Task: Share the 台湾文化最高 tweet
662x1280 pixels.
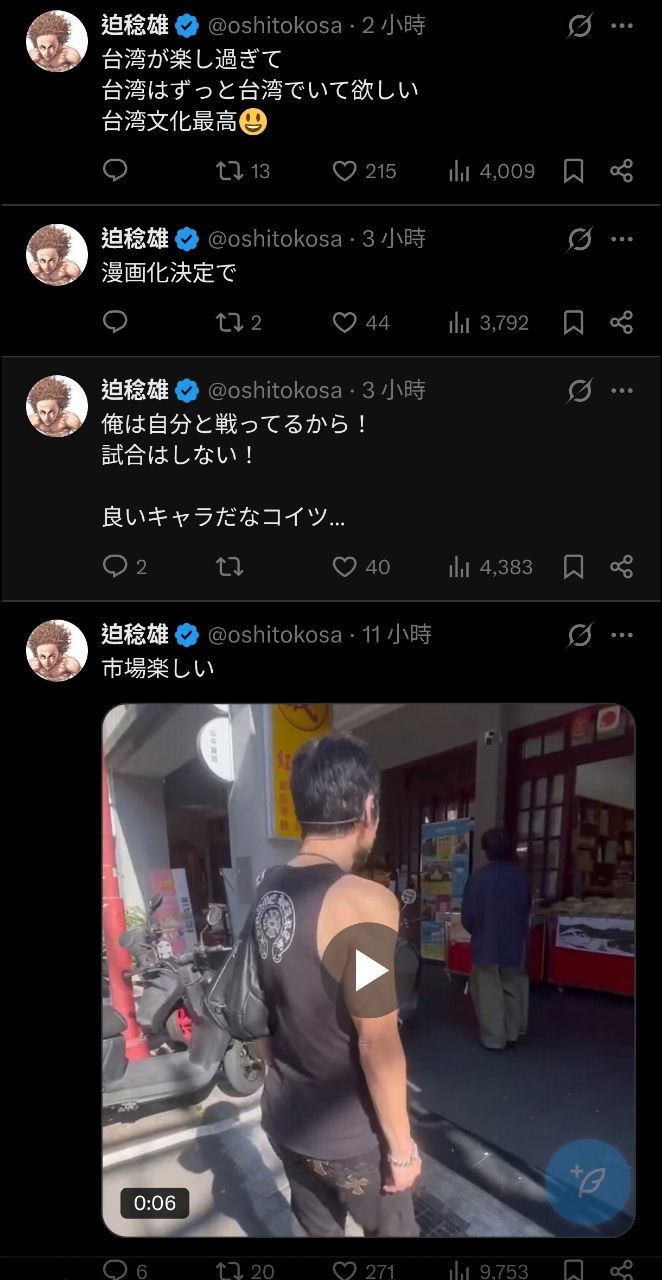Action: tap(621, 171)
